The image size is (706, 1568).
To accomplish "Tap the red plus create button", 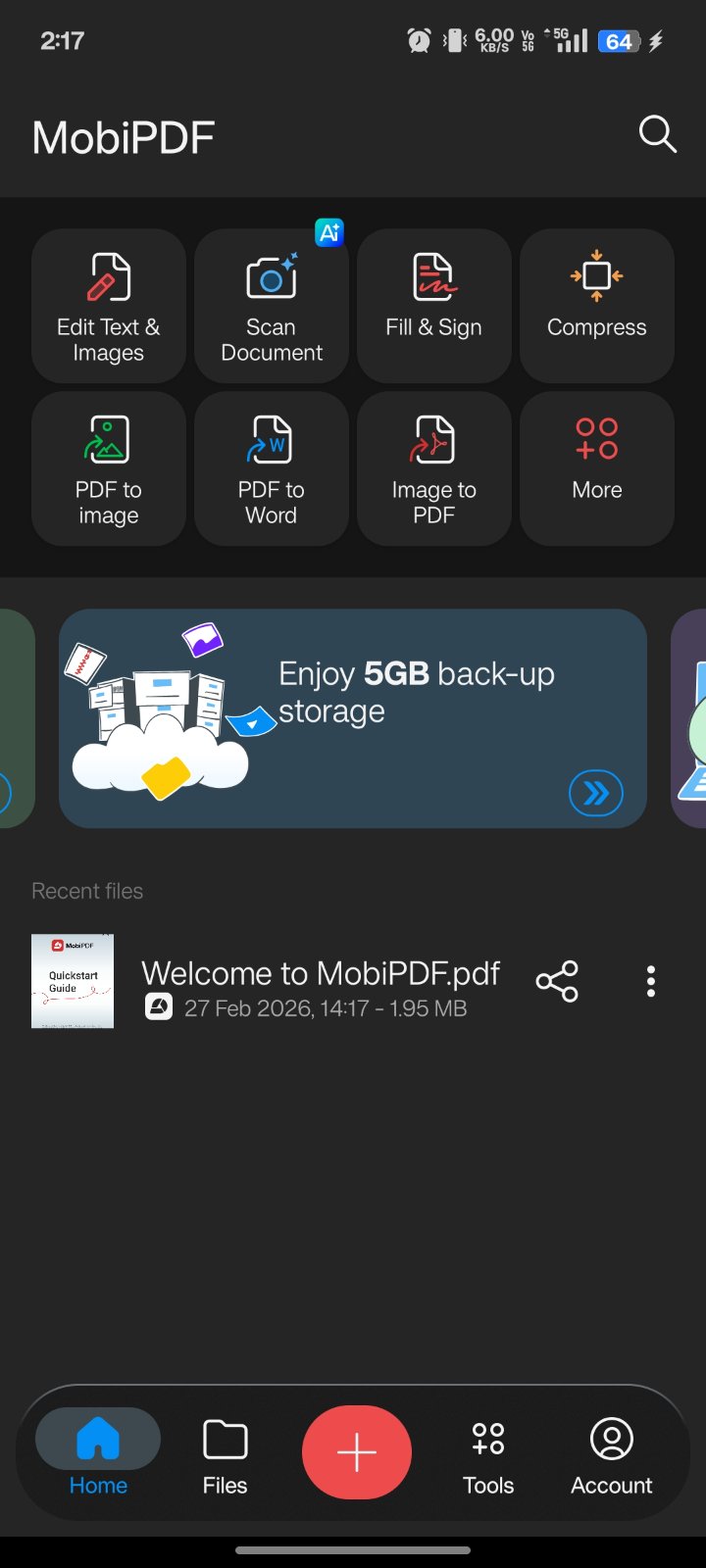I will (x=357, y=1452).
